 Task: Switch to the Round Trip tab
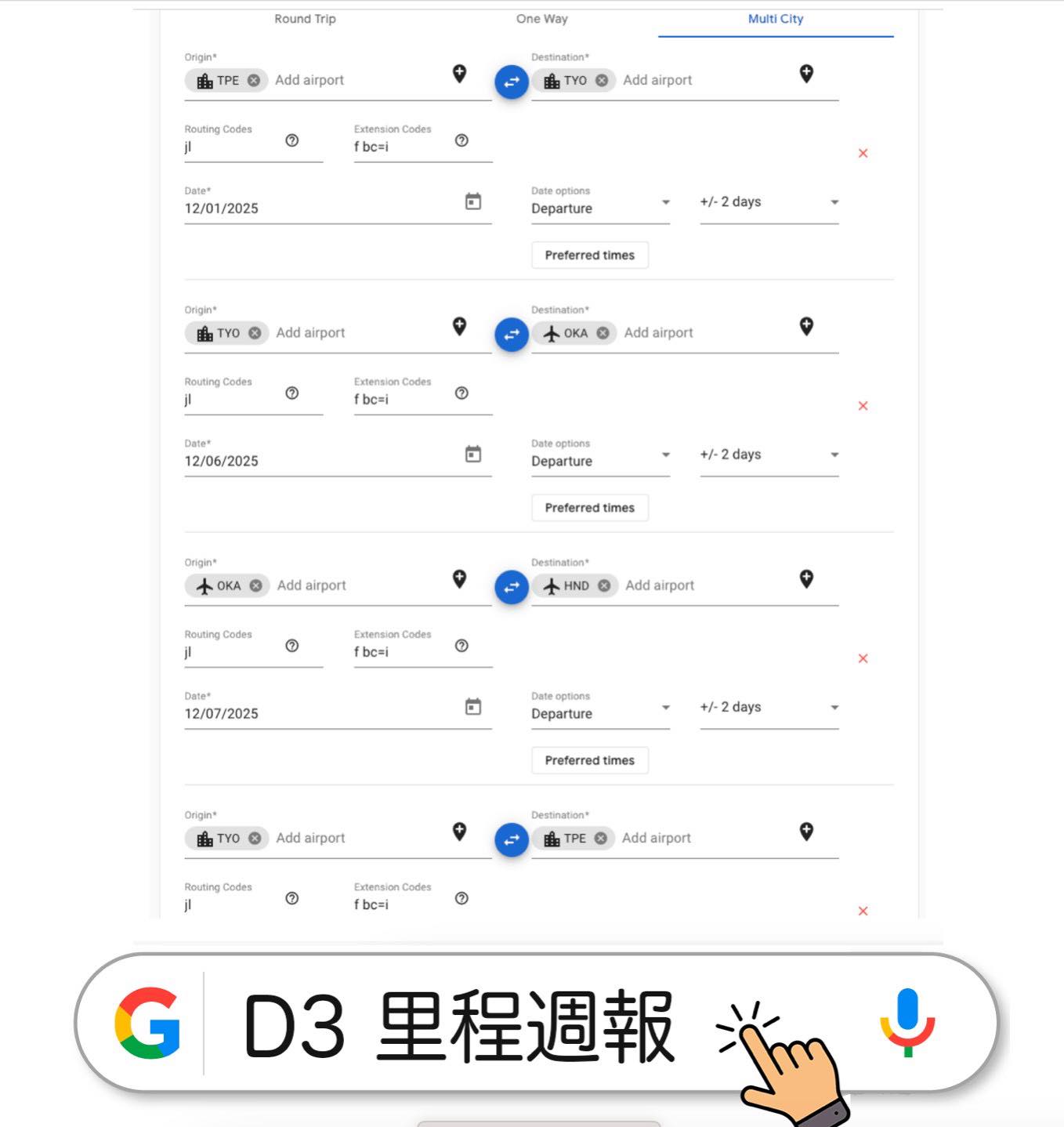[305, 19]
